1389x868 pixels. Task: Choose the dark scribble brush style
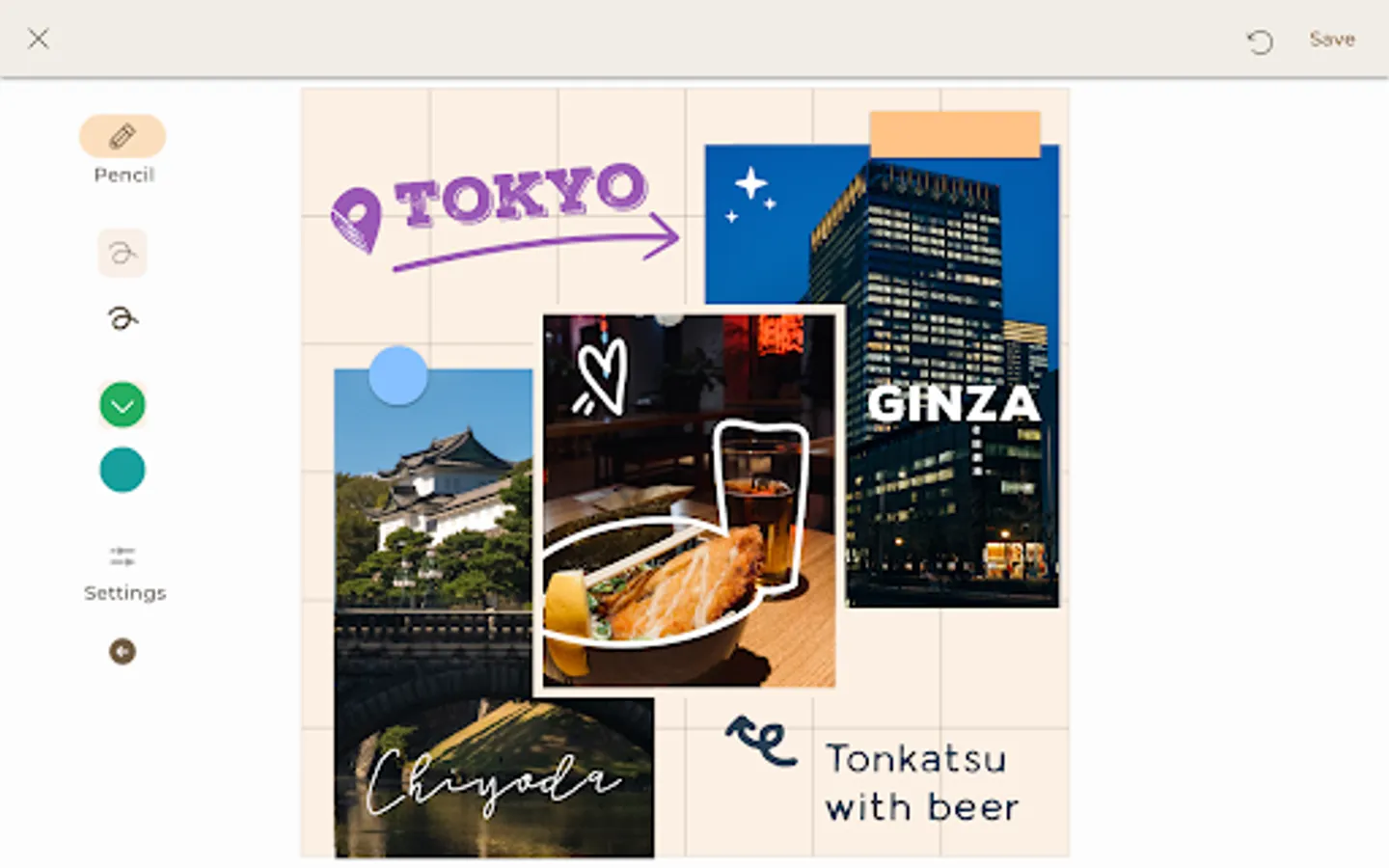123,318
